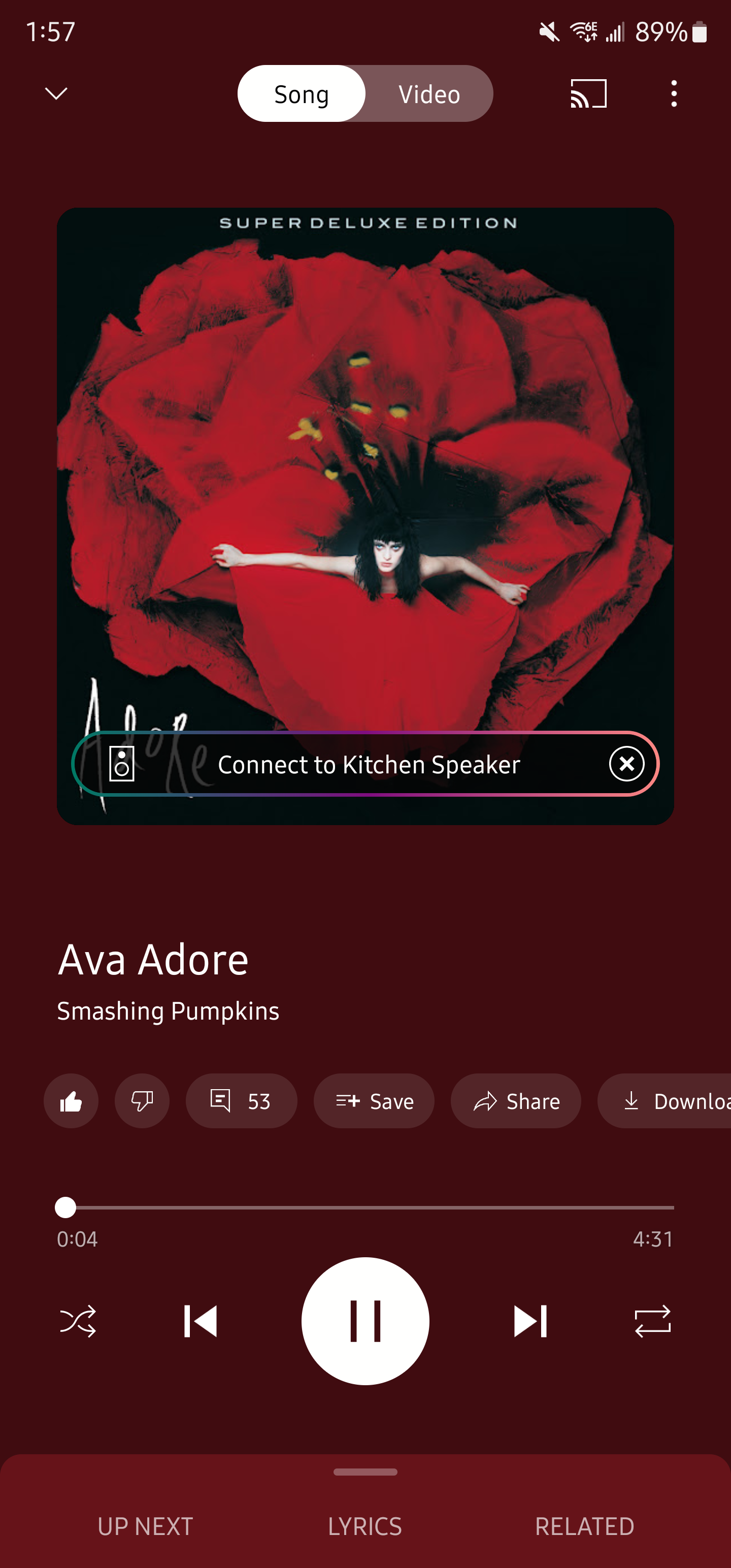Skip to the previous track
The height and width of the screenshot is (1568, 731).
pos(201,1322)
